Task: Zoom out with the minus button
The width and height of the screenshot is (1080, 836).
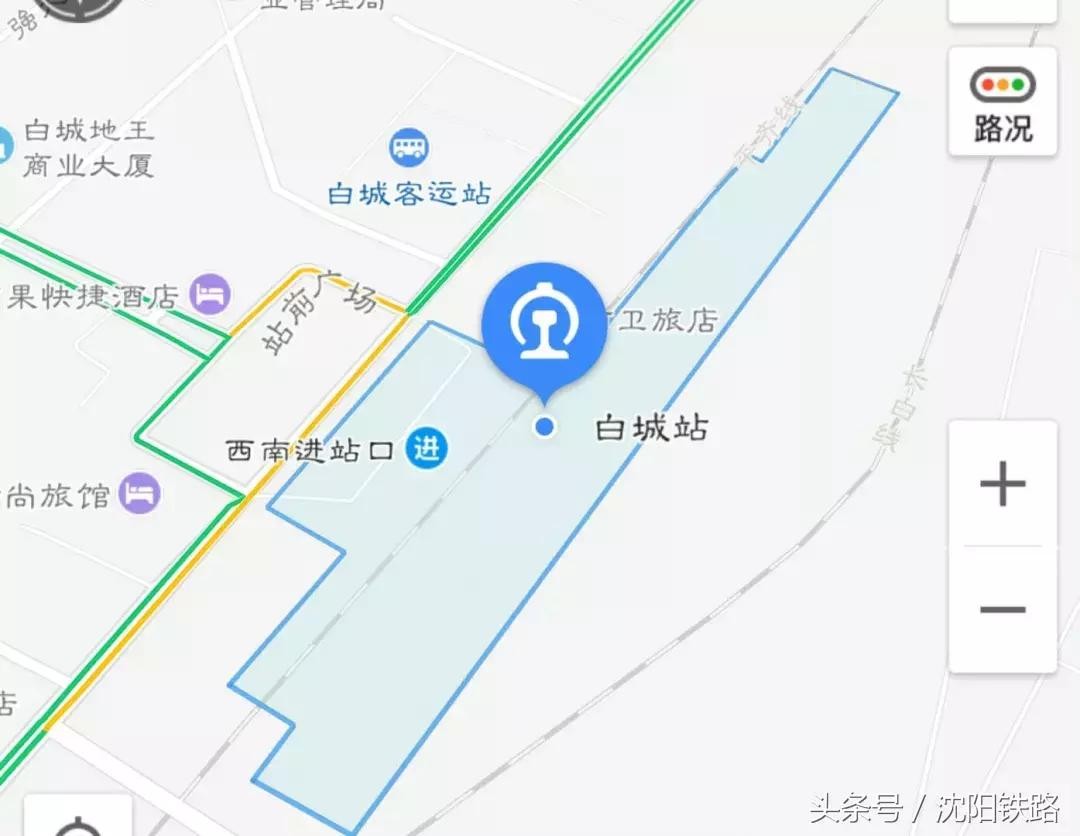Action: point(1002,609)
